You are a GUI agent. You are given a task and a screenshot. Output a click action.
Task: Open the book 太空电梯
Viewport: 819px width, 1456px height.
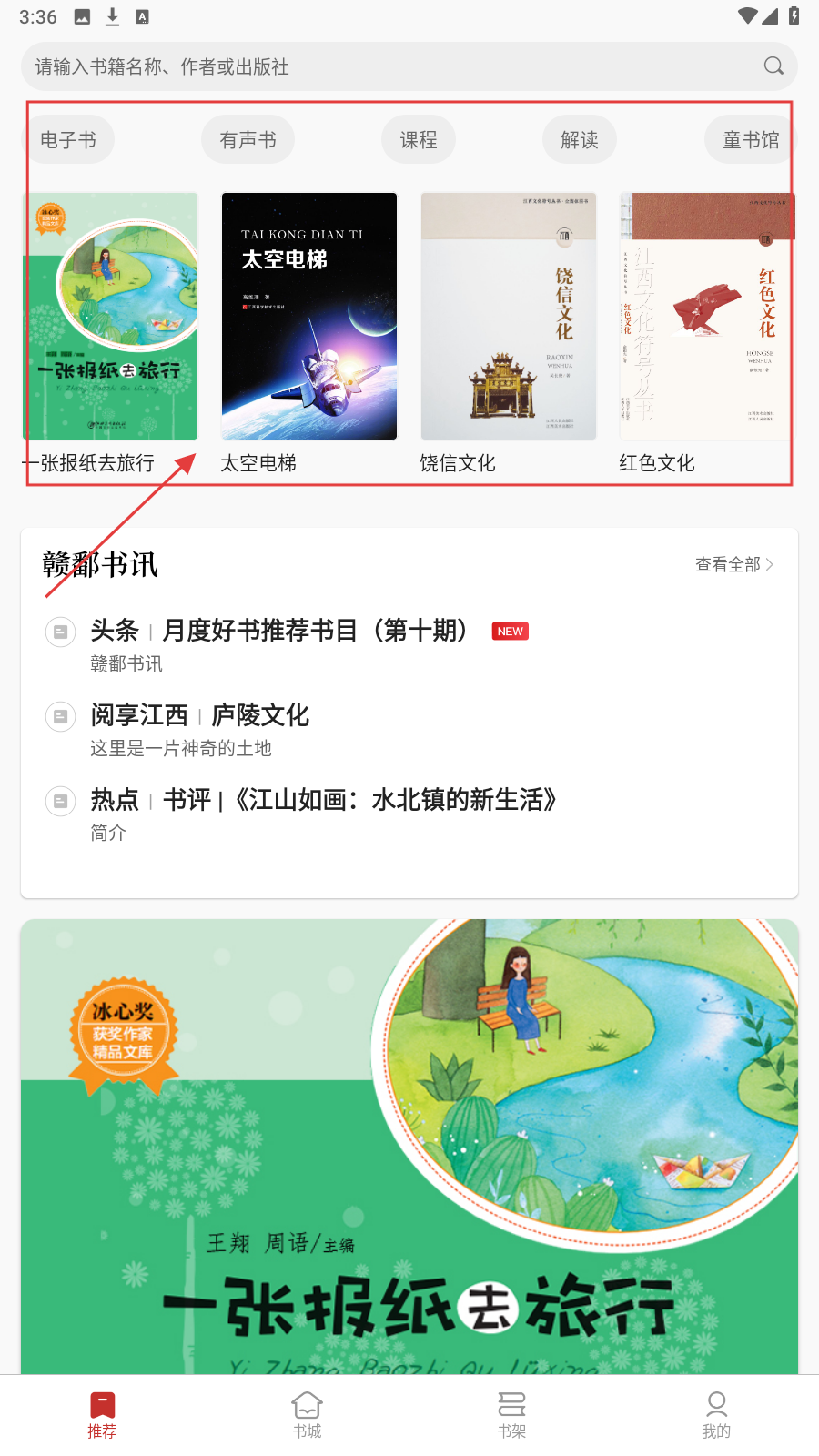(x=309, y=317)
